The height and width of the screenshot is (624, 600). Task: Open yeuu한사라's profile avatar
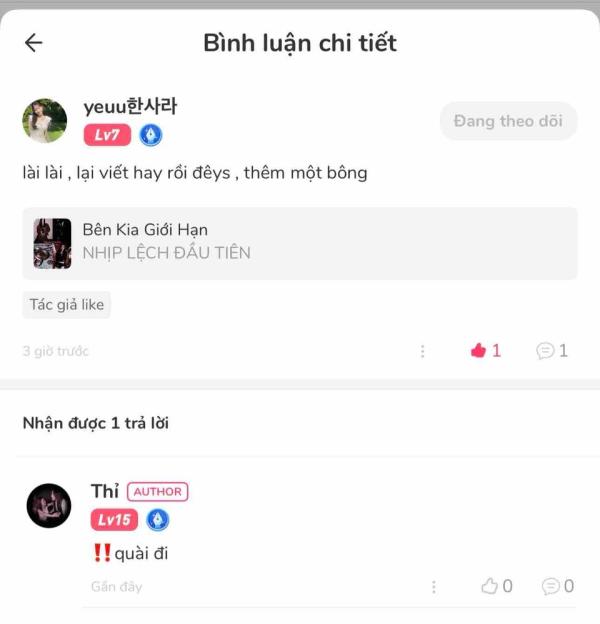click(44, 121)
